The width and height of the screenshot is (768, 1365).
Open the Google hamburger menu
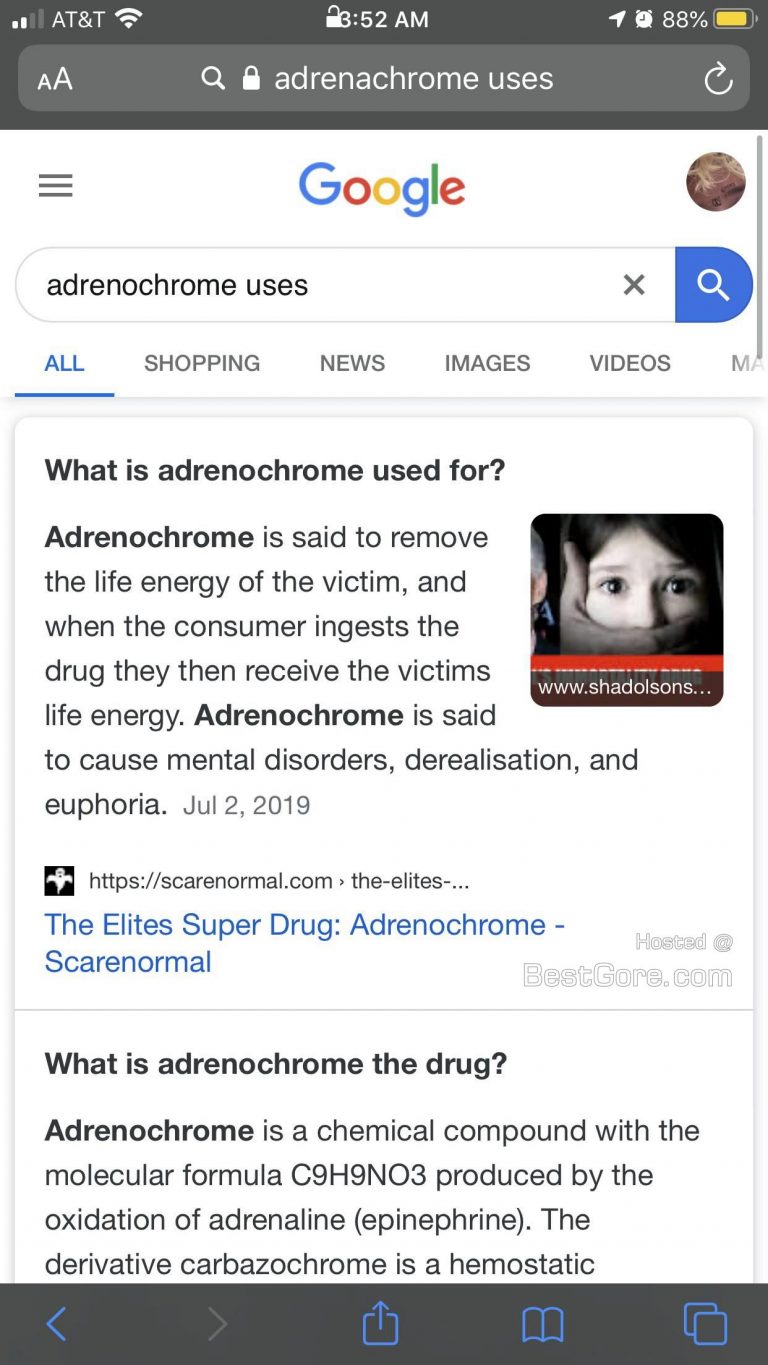coord(56,185)
